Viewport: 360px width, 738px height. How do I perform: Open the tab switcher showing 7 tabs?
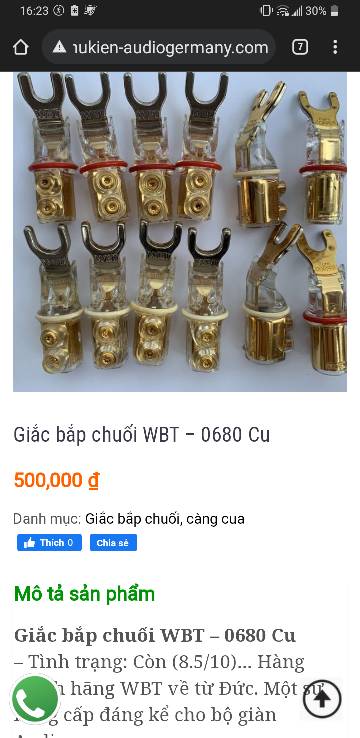pos(300,47)
